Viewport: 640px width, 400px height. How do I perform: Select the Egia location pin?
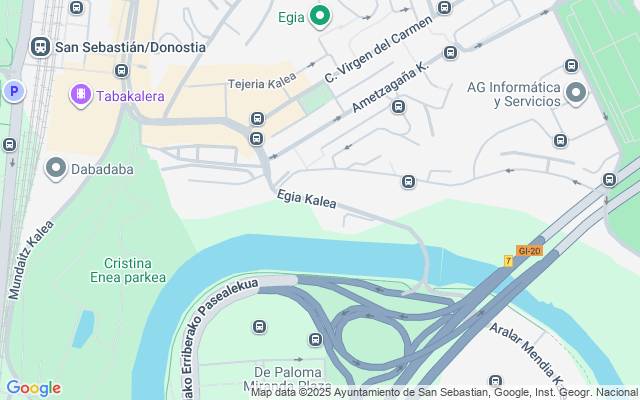tap(319, 15)
